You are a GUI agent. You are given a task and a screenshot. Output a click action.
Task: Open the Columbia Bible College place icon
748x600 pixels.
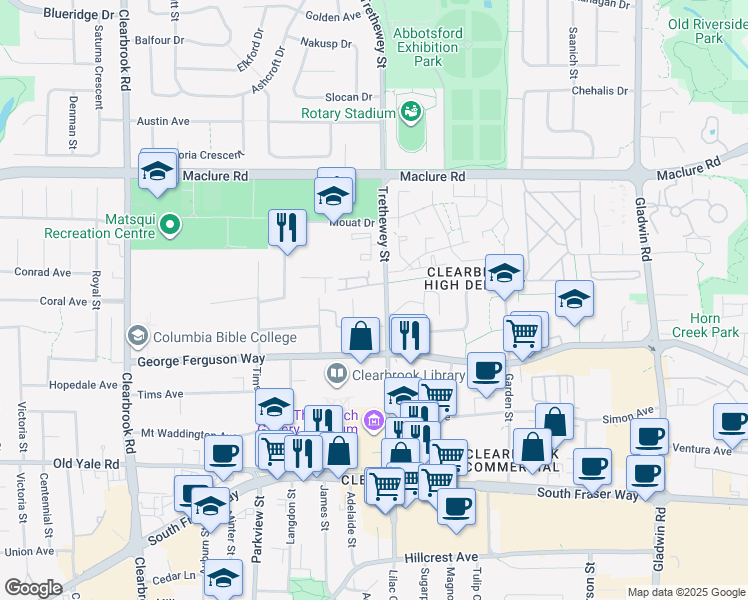[x=138, y=336]
